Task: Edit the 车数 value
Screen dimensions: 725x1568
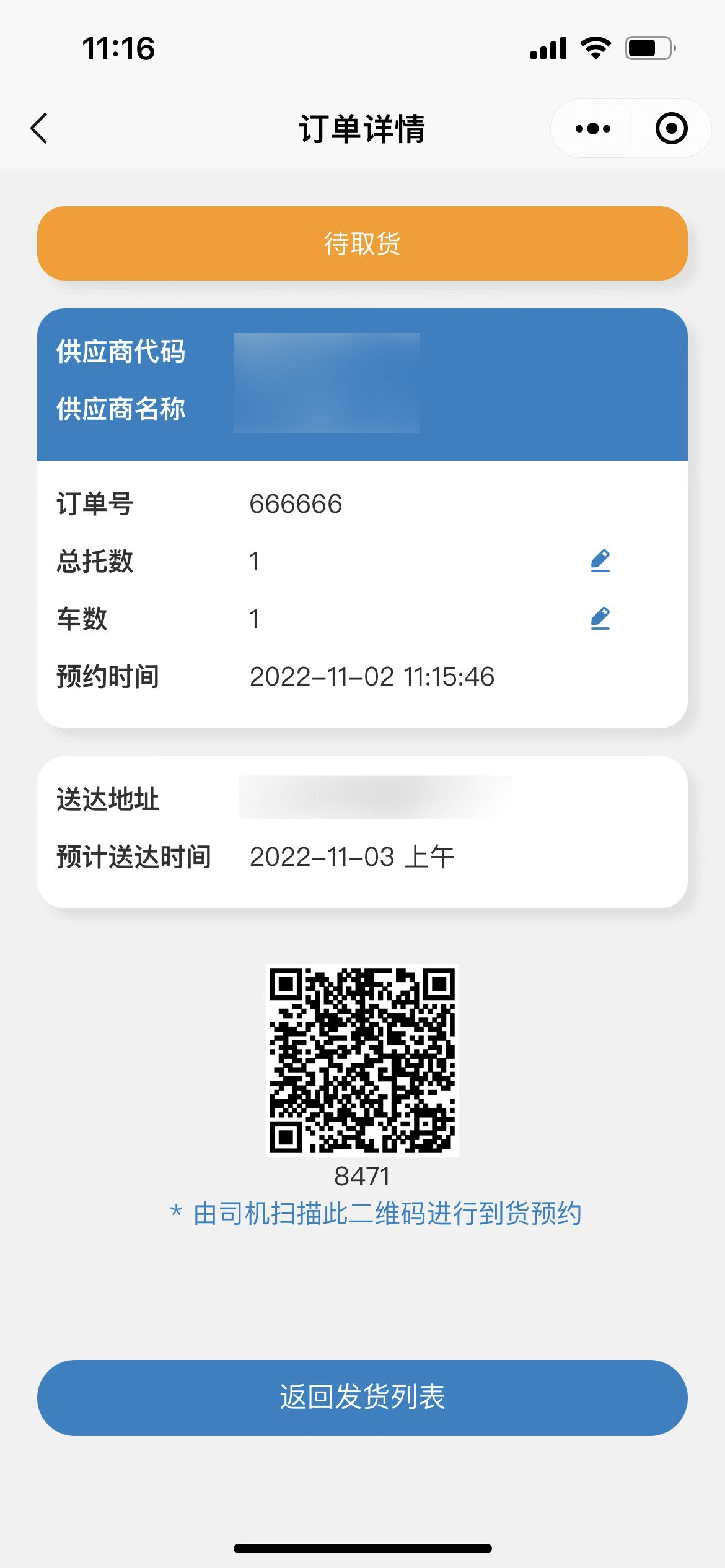Action: [x=600, y=618]
